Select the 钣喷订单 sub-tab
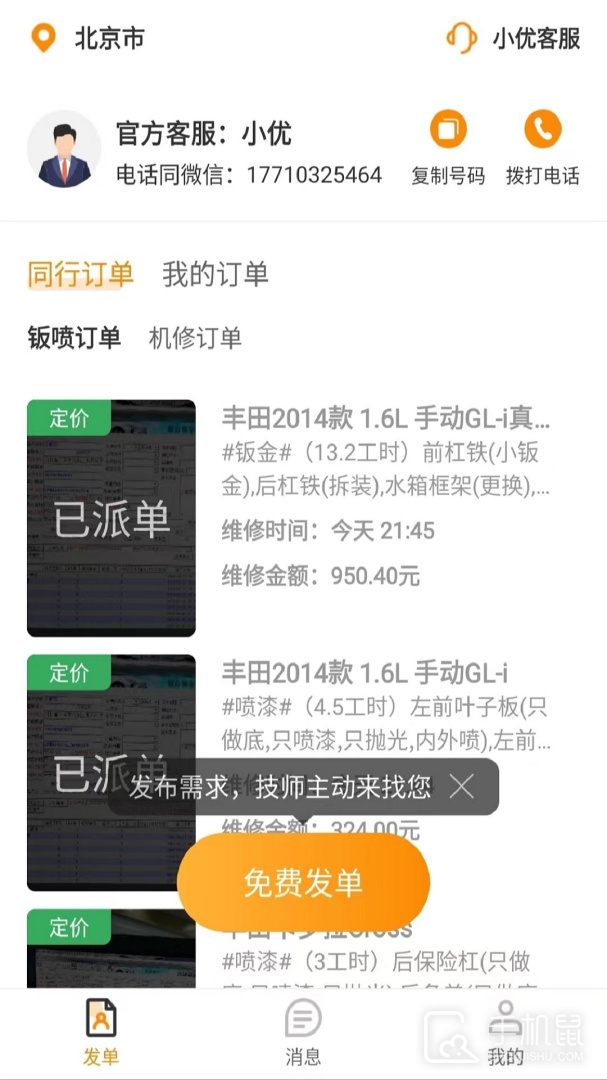This screenshot has width=607, height=1080. click(74, 338)
